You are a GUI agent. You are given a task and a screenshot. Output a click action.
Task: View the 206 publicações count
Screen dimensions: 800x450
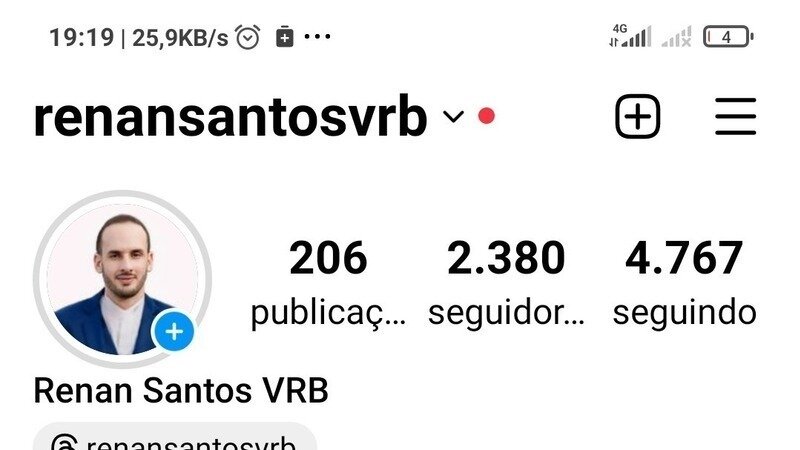pyautogui.click(x=328, y=283)
